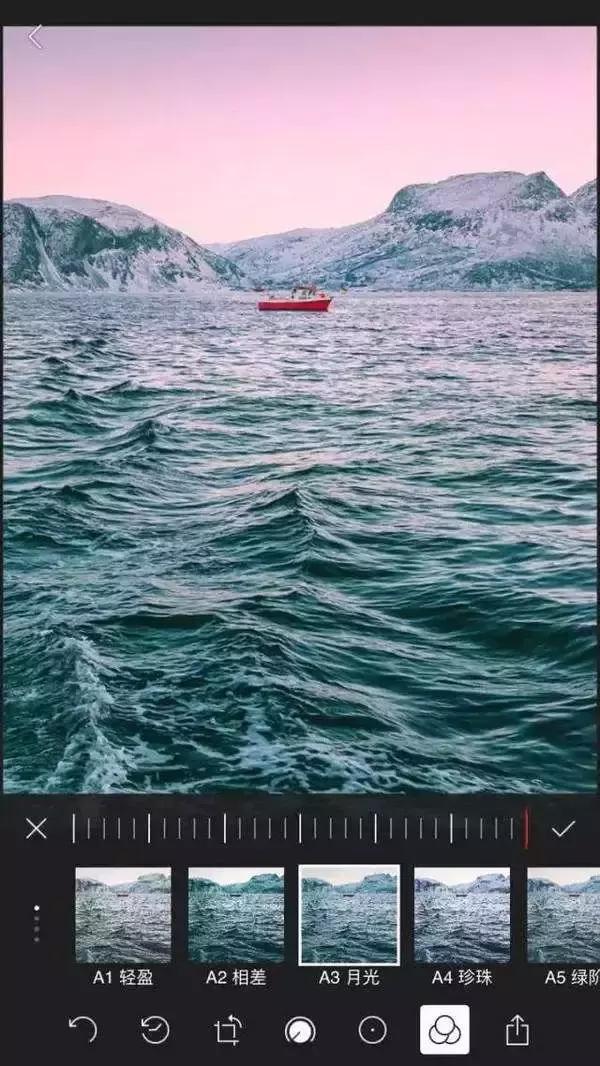Apply the A1 轻盈 filter
600x1066 pixels.
123,915
